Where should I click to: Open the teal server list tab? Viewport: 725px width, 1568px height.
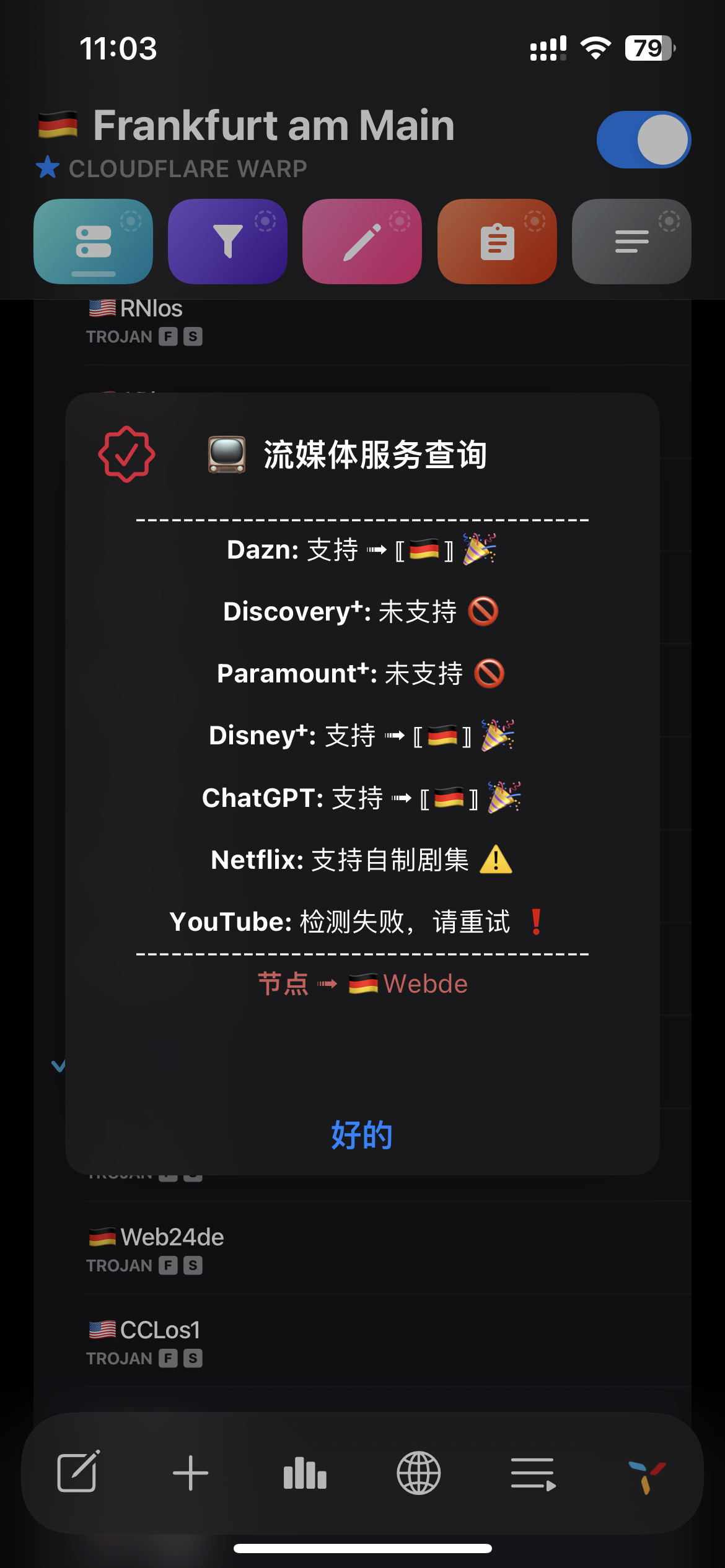(x=94, y=242)
